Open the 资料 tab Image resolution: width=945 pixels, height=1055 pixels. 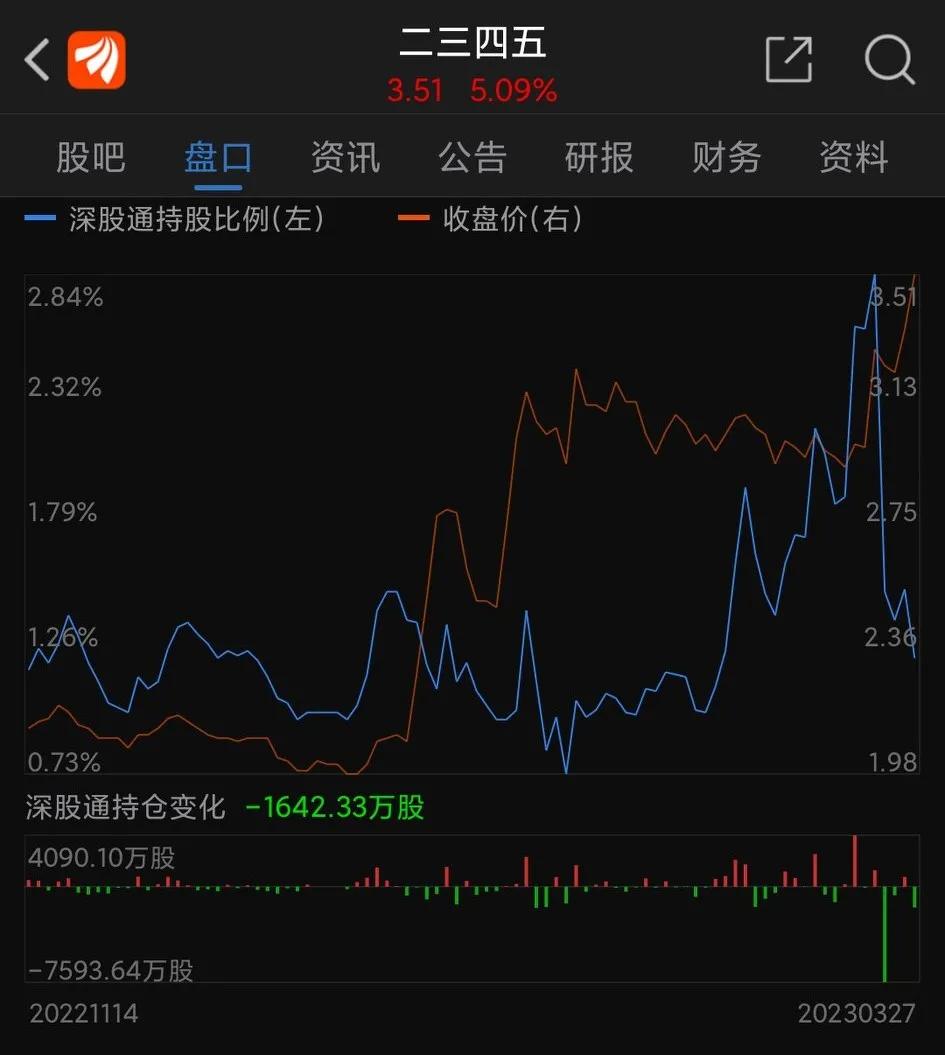coord(852,157)
